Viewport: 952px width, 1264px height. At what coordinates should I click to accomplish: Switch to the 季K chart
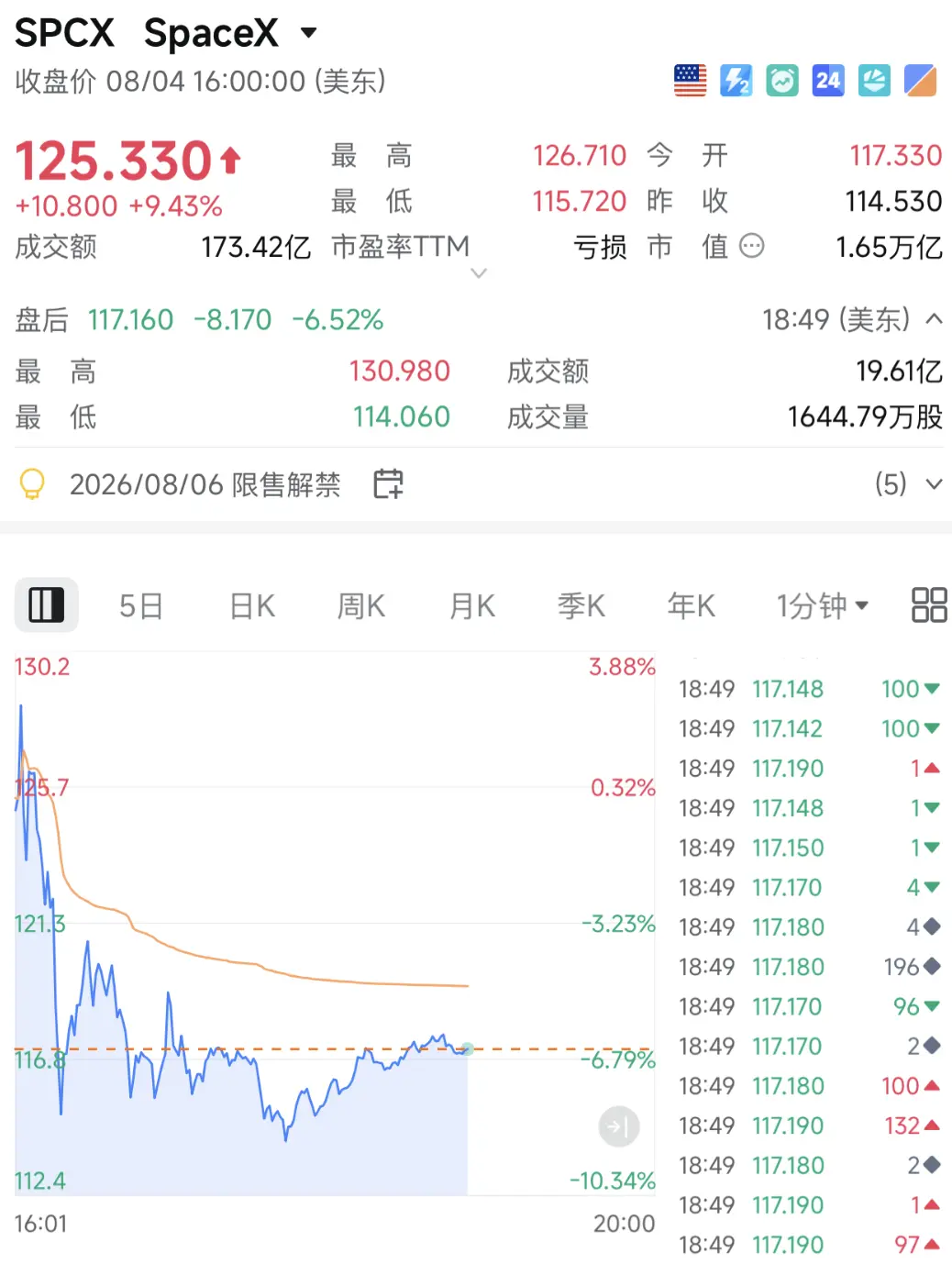click(581, 606)
